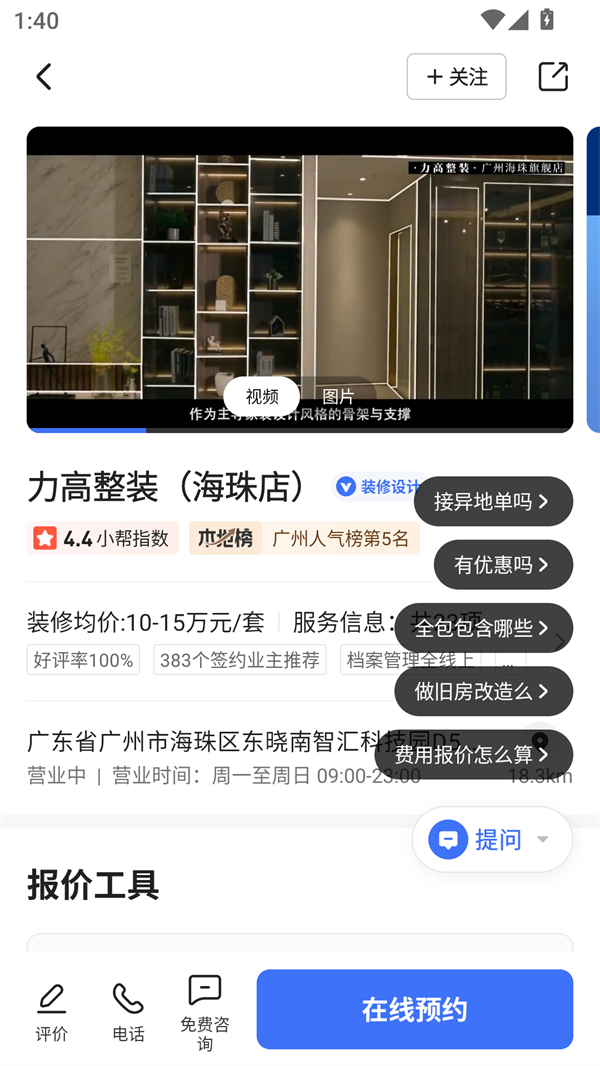Switch media view to 图片
Image resolution: width=600 pixels, height=1066 pixels.
pyautogui.click(x=338, y=397)
